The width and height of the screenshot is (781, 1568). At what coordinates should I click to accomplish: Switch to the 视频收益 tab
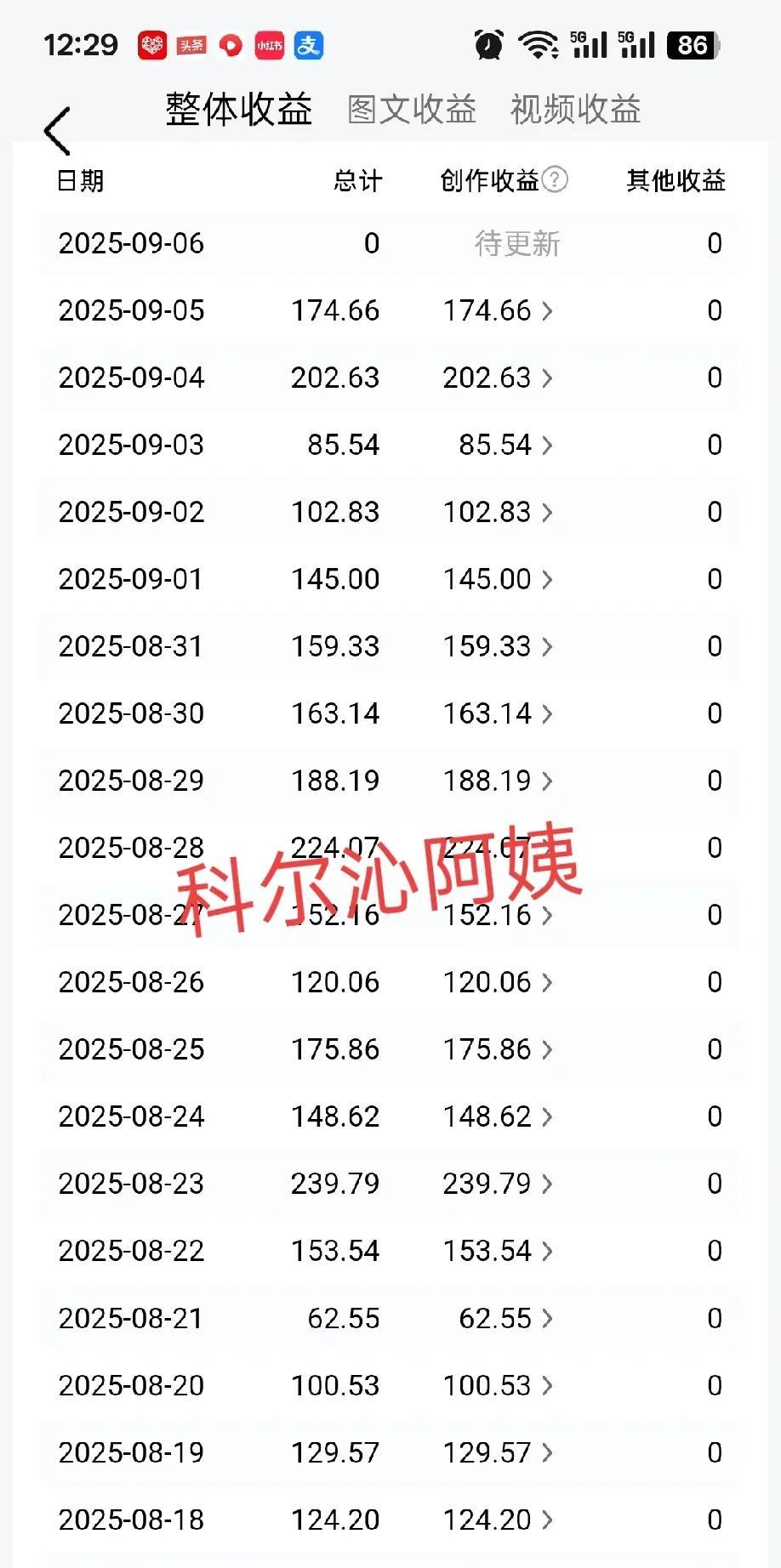575,110
